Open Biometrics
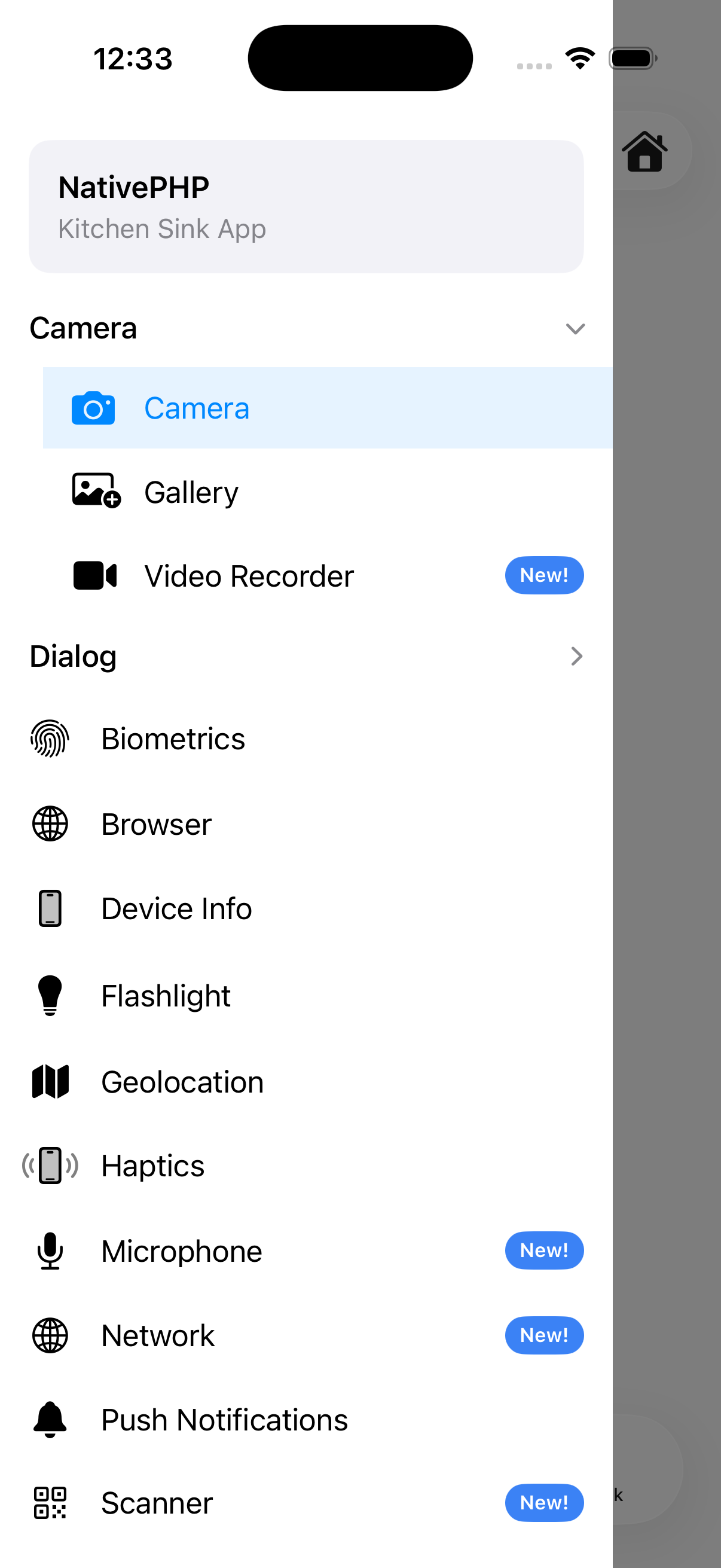 coord(173,739)
